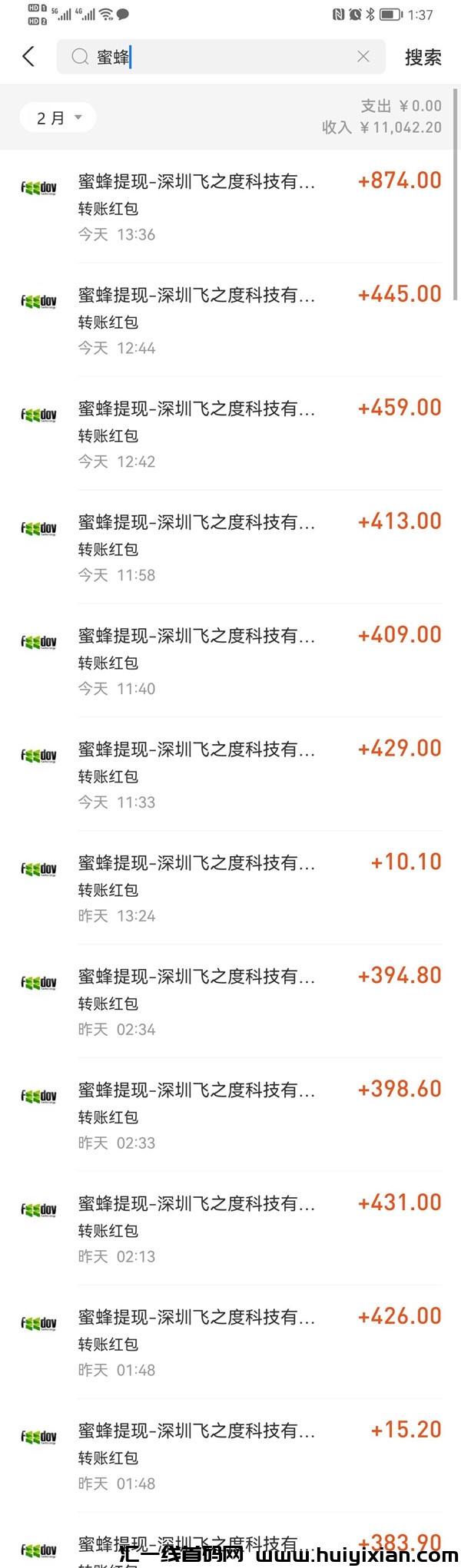Select the +409.00 transaction from 今天 11:40
The image size is (461, 1568).
pos(230,661)
